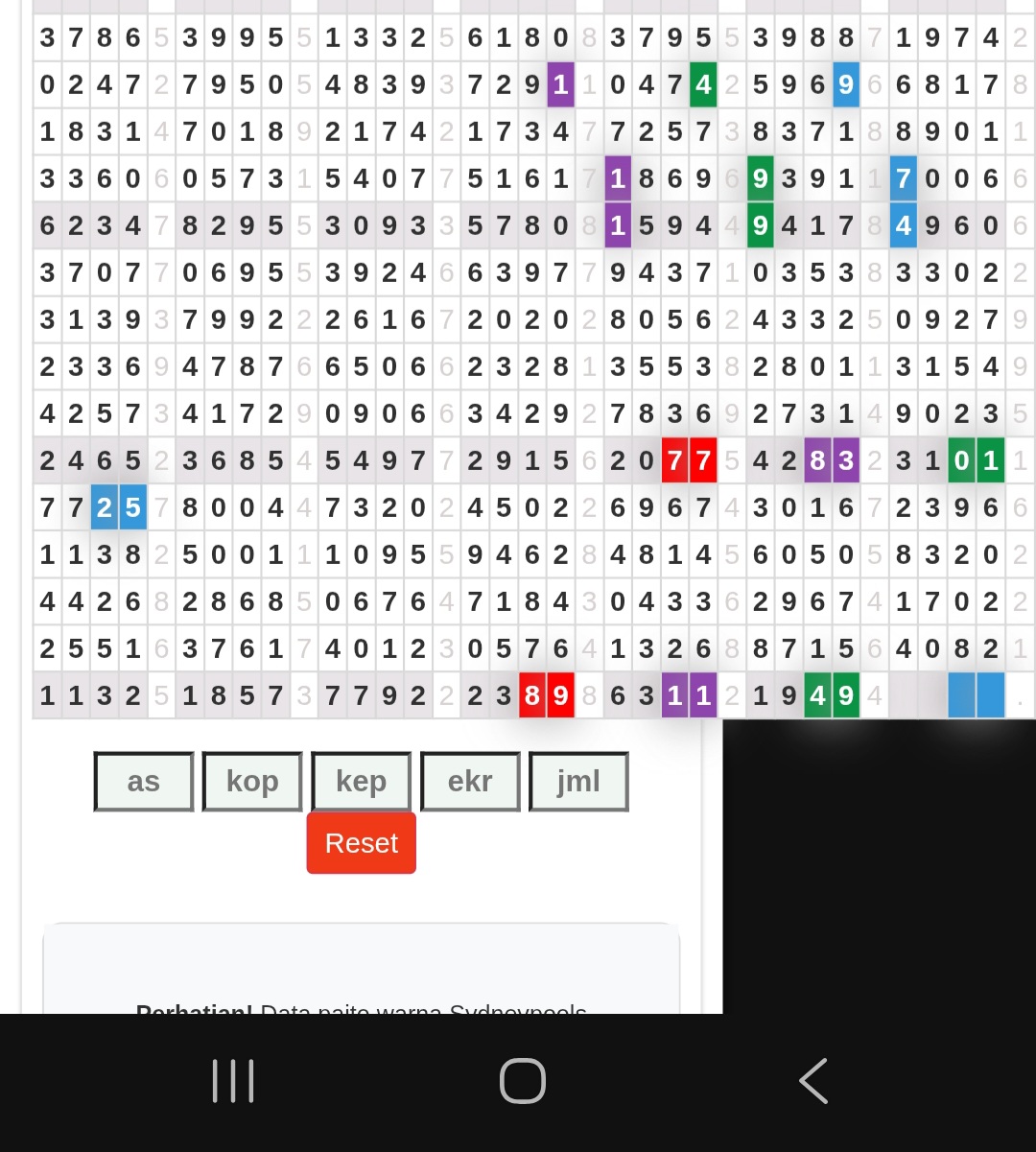The width and height of the screenshot is (1036, 1152).
Task: Activate the "ekr" button
Action: click(470, 782)
